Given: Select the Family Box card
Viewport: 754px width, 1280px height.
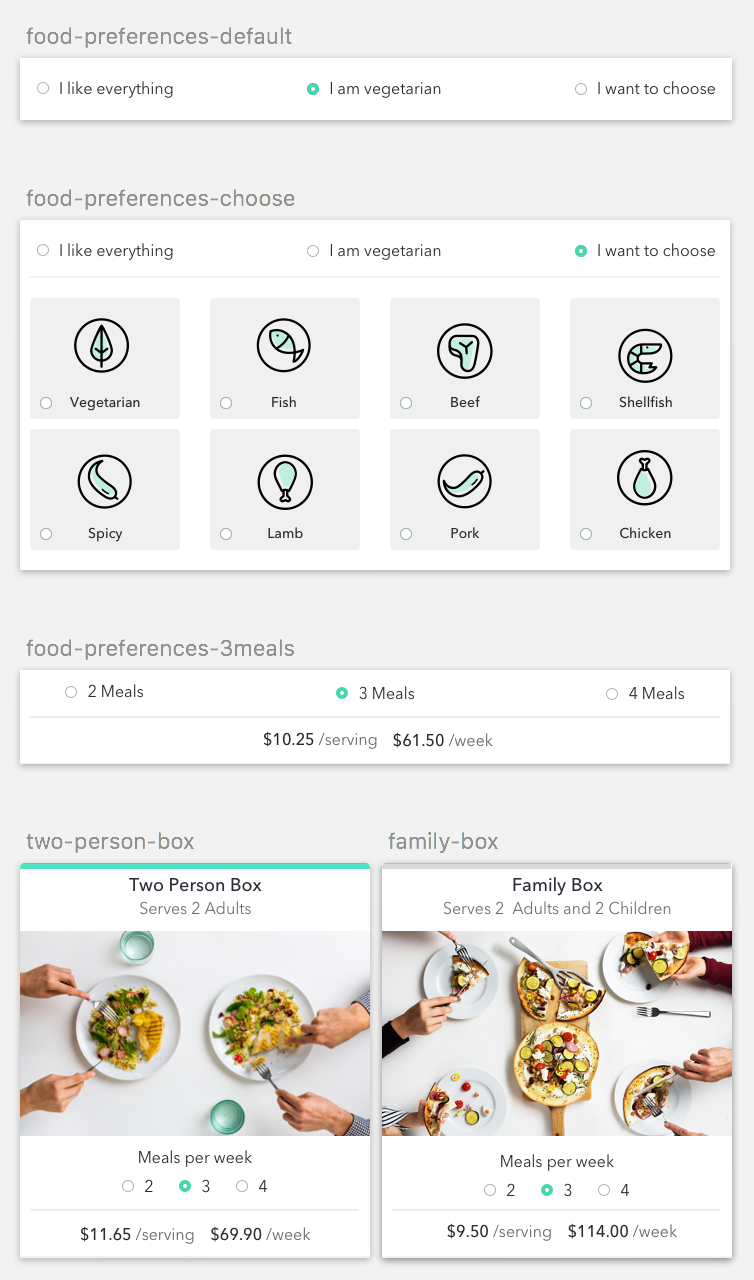Looking at the screenshot, I should coord(557,1060).
